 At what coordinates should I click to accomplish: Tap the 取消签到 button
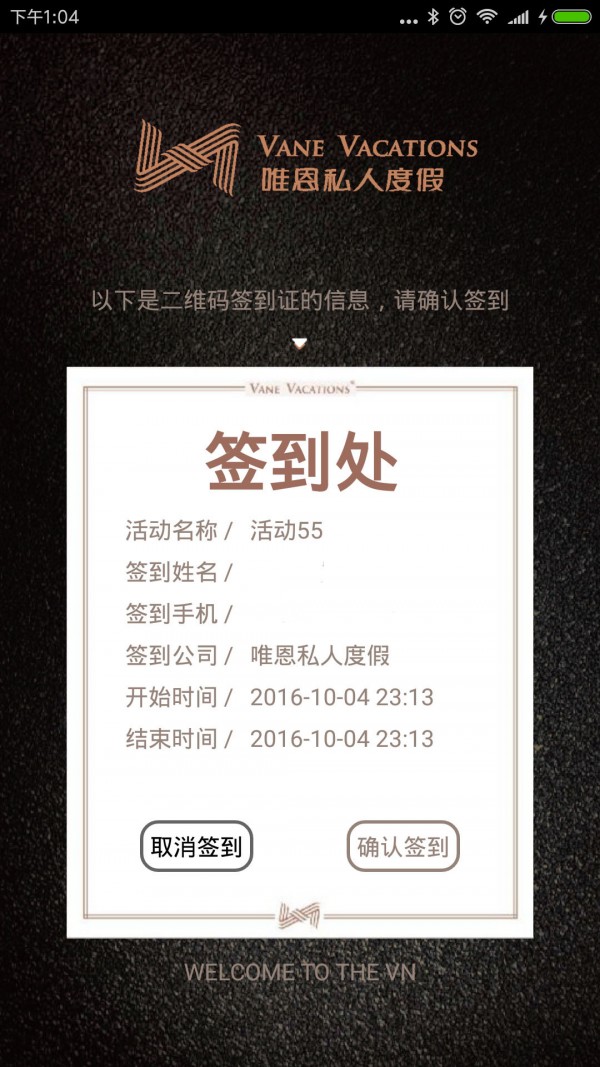tap(197, 846)
